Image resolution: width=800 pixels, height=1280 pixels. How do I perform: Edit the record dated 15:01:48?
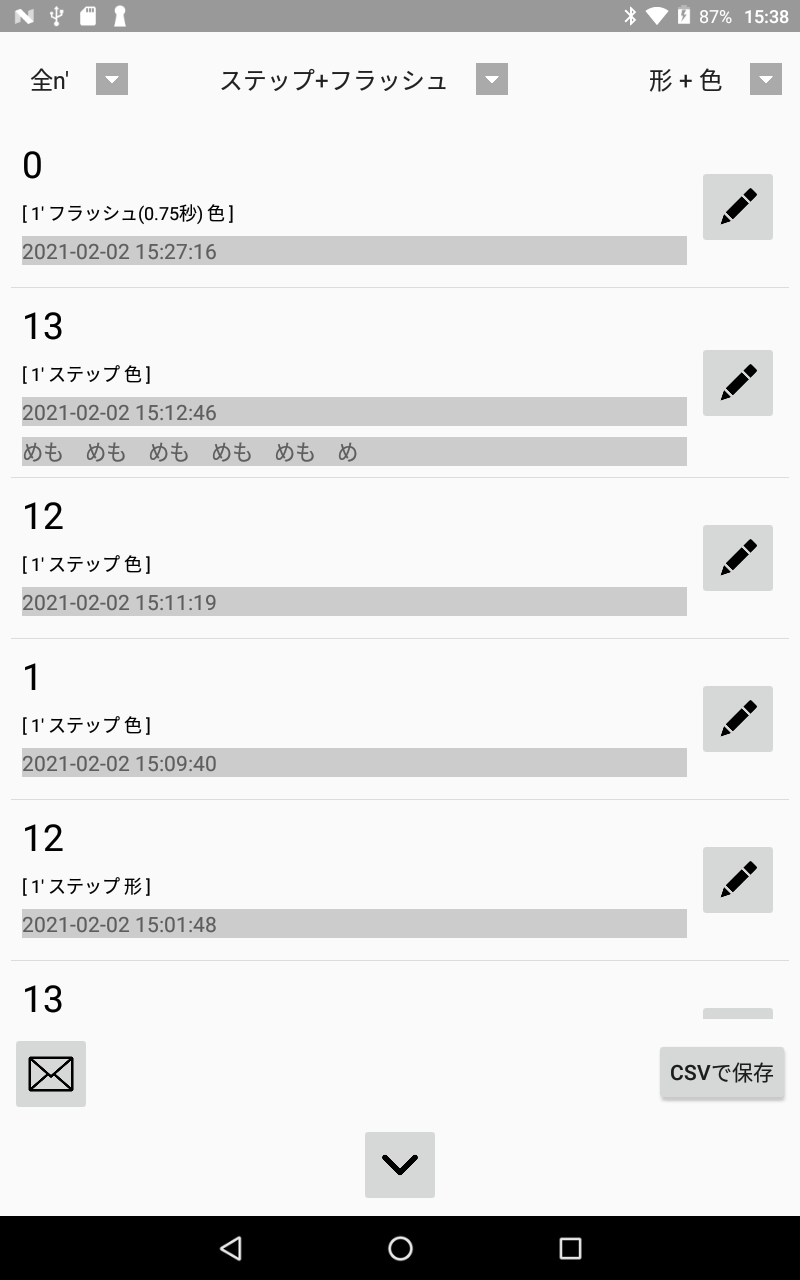738,880
